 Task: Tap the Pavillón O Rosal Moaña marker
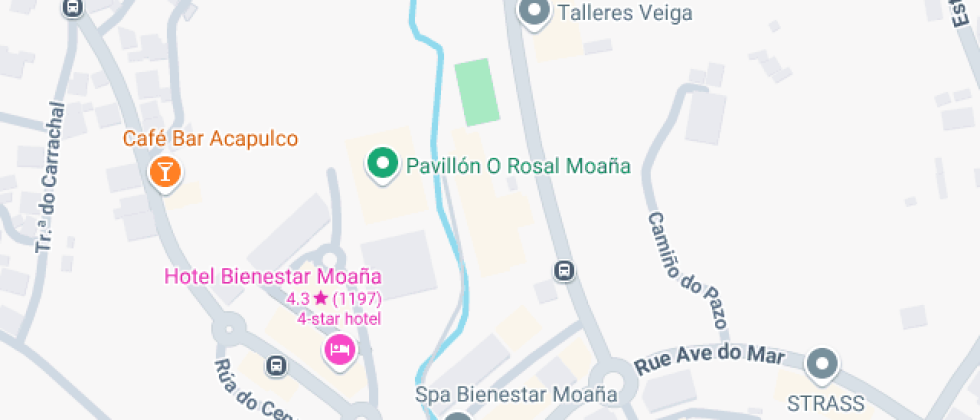click(380, 165)
